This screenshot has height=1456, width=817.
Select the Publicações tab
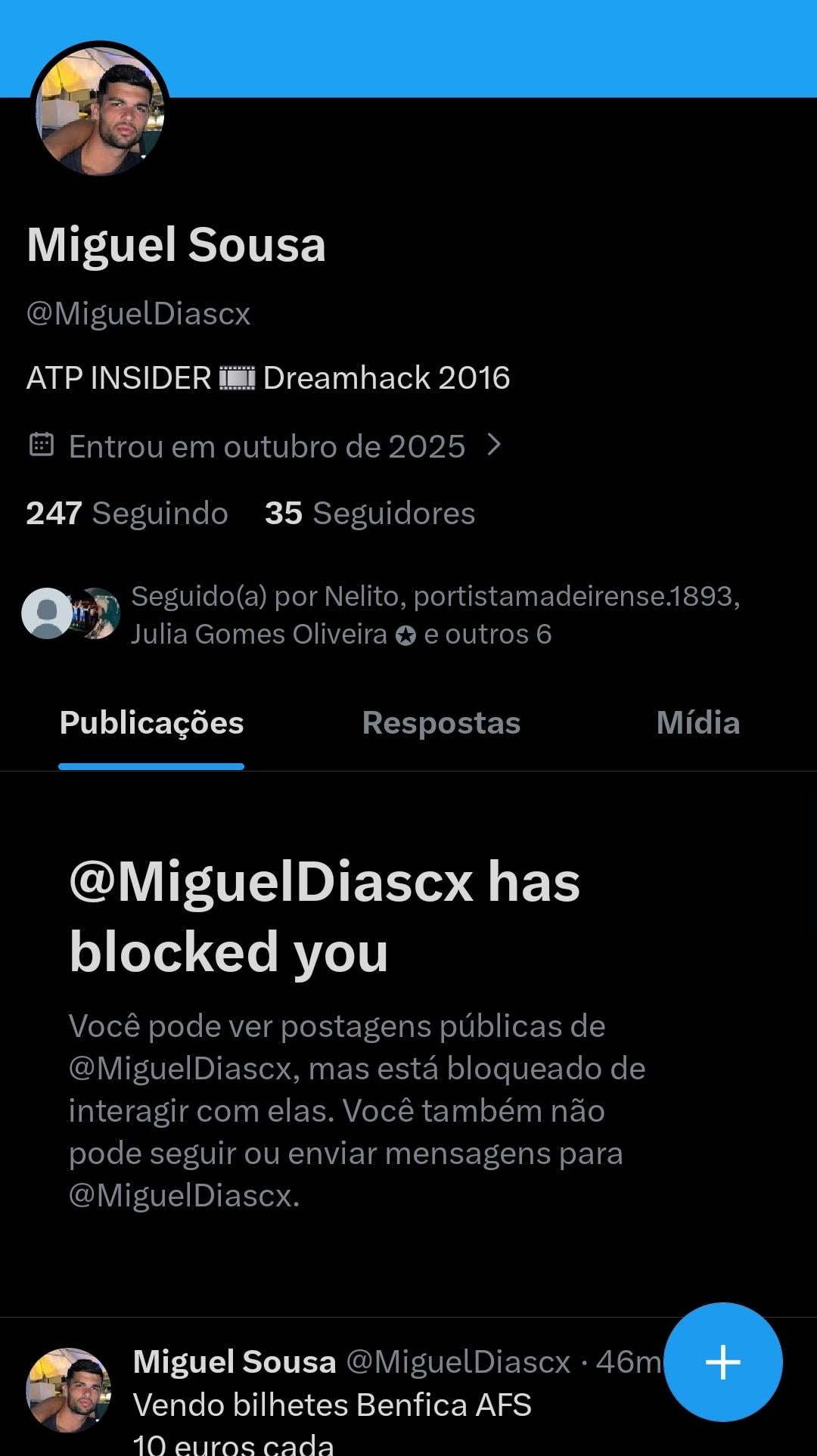pyautogui.click(x=151, y=724)
